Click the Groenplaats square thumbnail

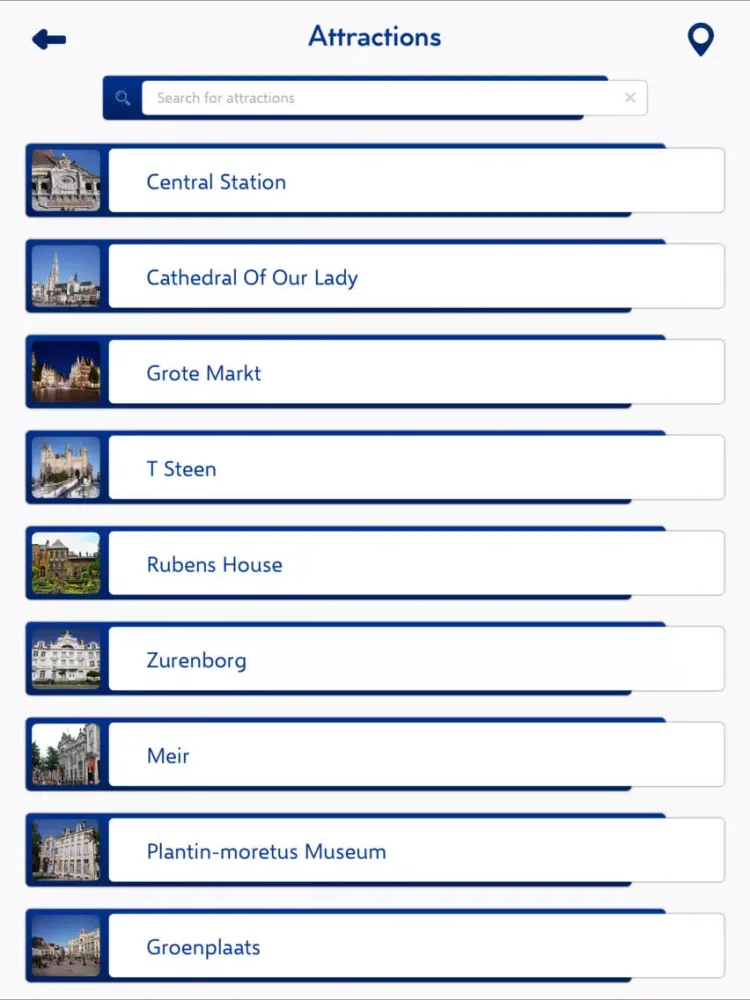(x=65, y=946)
